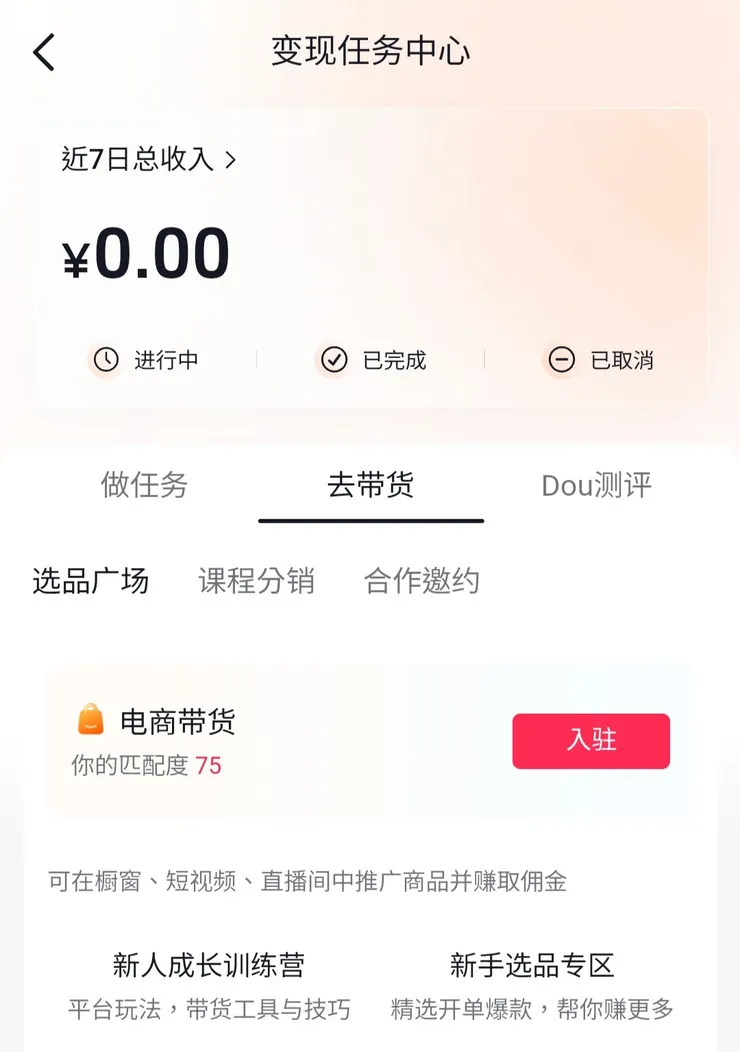Open the 课程分销 sub-tab

[x=256, y=581]
